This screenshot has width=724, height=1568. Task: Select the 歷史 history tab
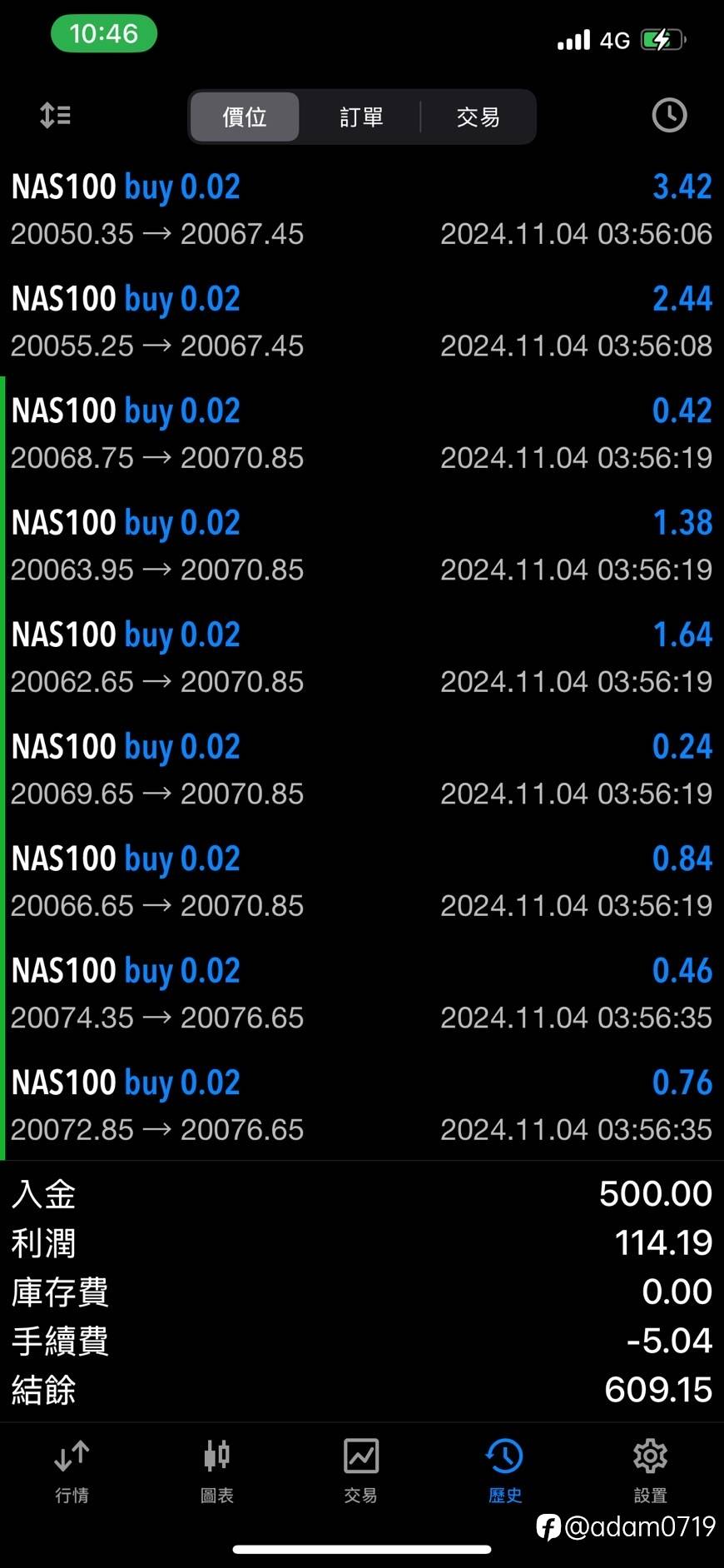click(x=505, y=1471)
